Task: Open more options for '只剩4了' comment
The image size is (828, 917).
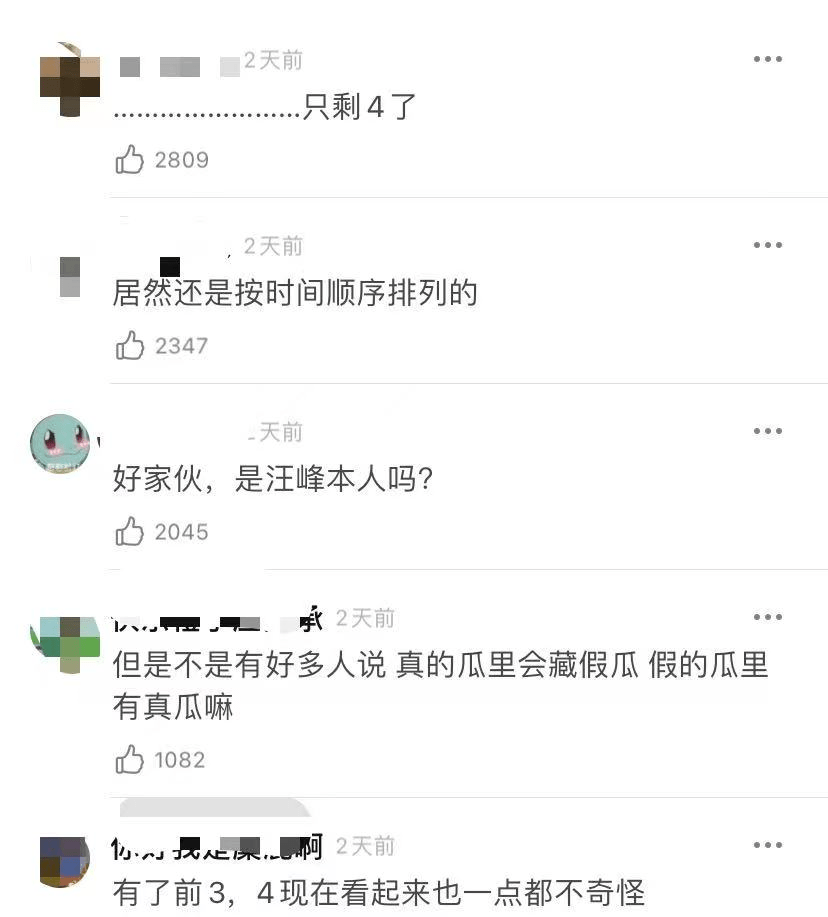Action: tap(767, 60)
